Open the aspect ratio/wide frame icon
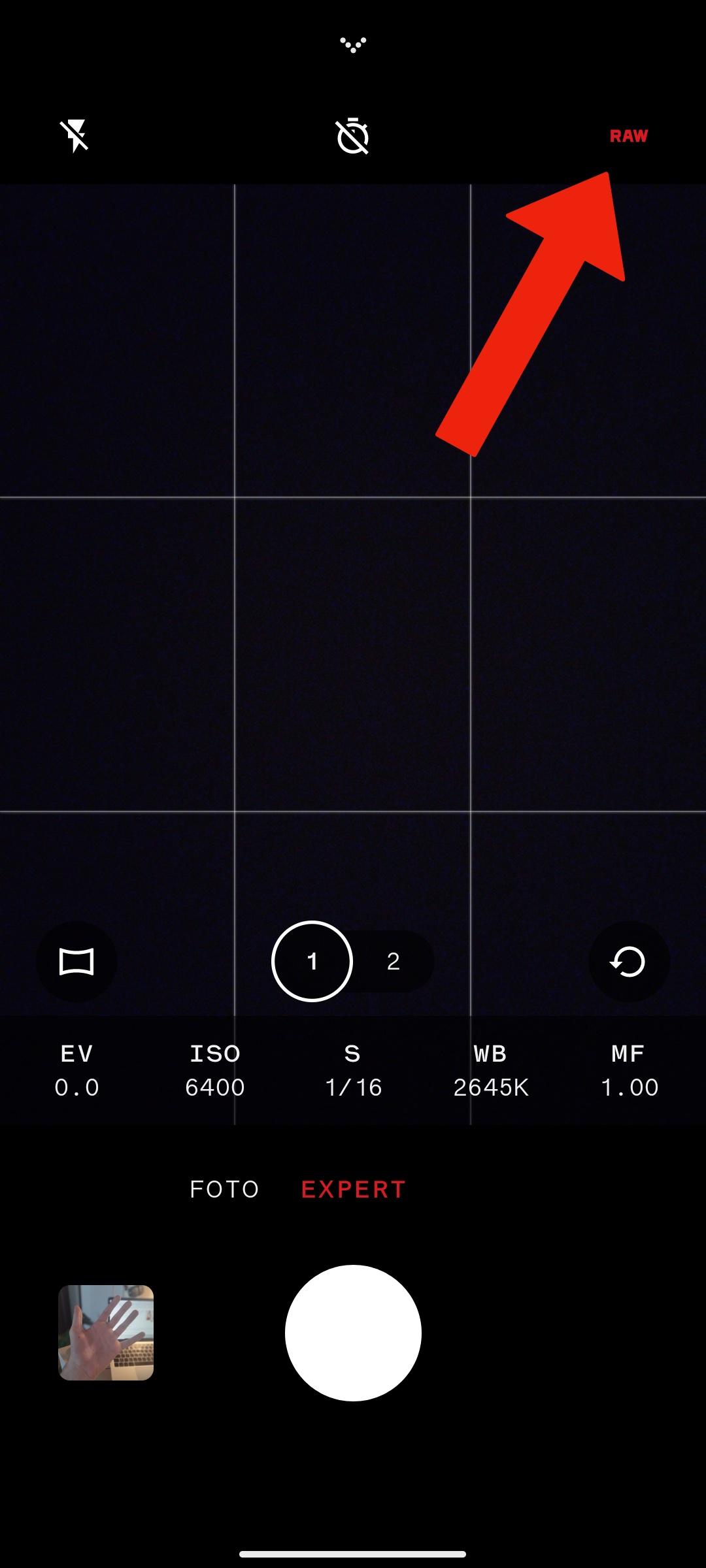The height and width of the screenshot is (1568, 706). coord(77,962)
